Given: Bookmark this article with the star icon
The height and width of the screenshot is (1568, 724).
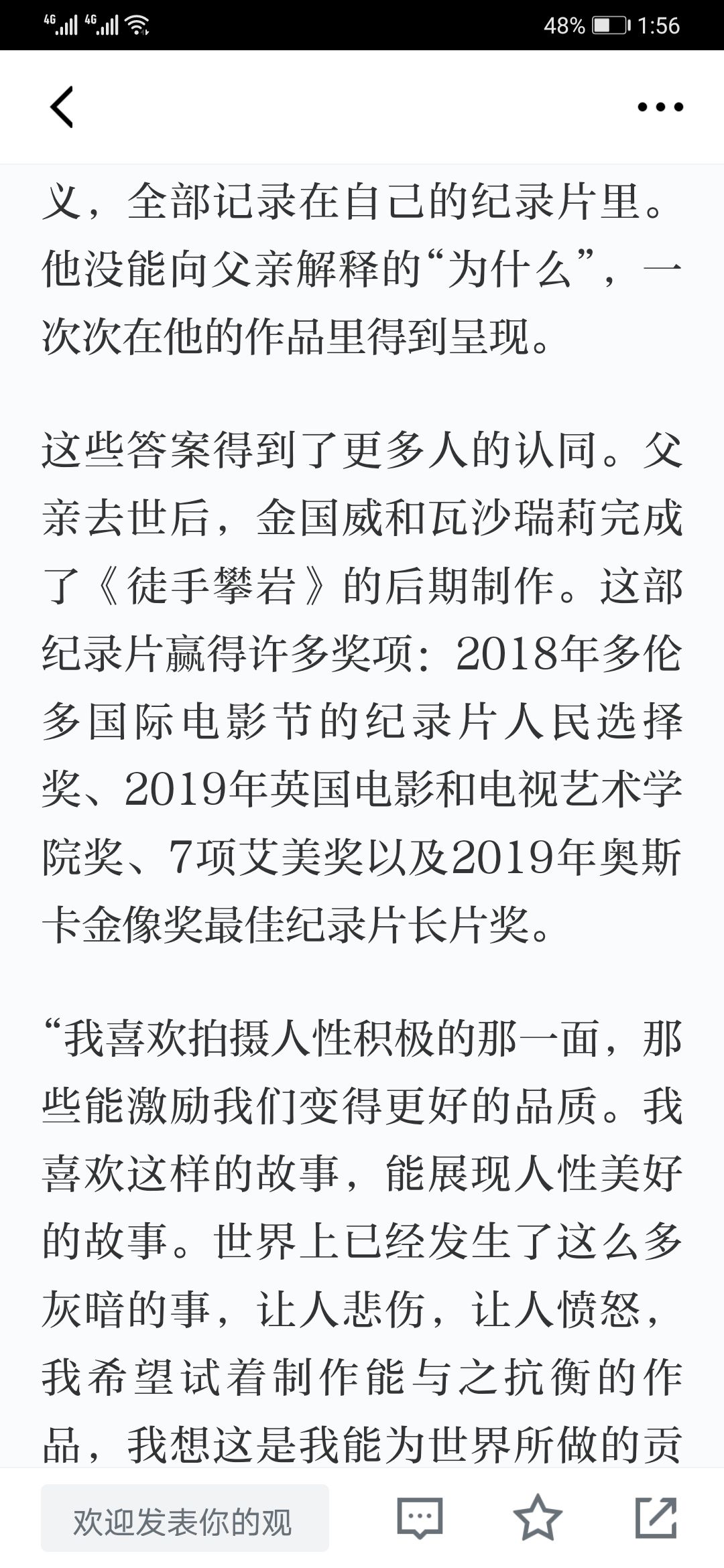Looking at the screenshot, I should pos(538,1518).
